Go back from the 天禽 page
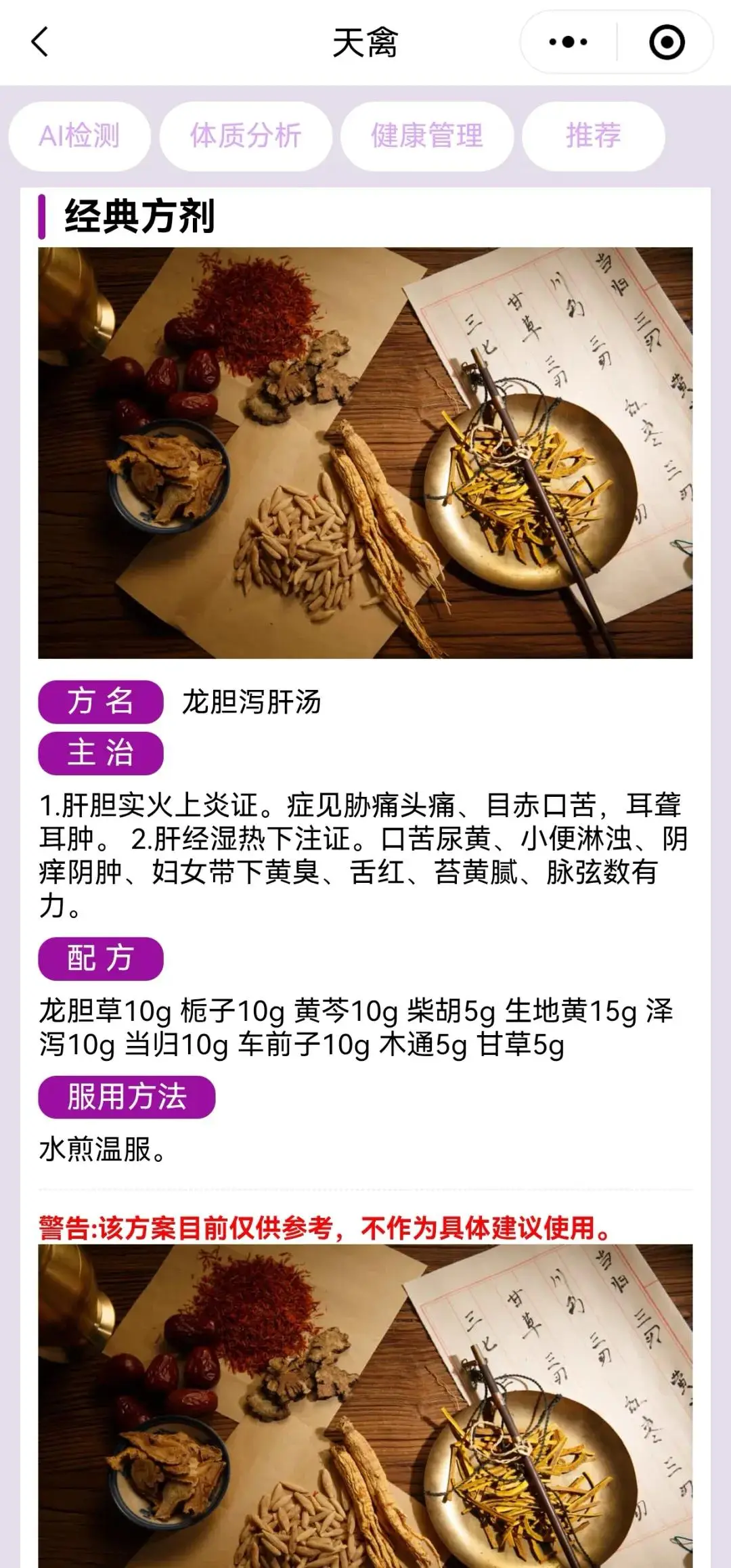Image resolution: width=731 pixels, height=1568 pixels. click(x=41, y=42)
